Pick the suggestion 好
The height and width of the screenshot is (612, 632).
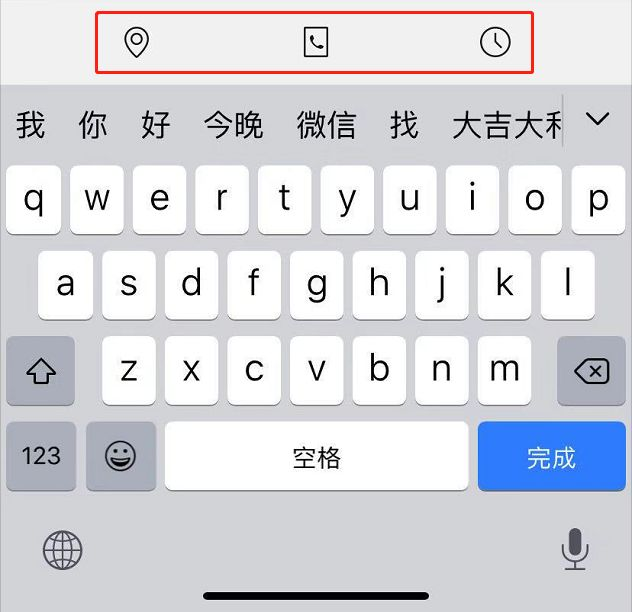click(x=156, y=125)
